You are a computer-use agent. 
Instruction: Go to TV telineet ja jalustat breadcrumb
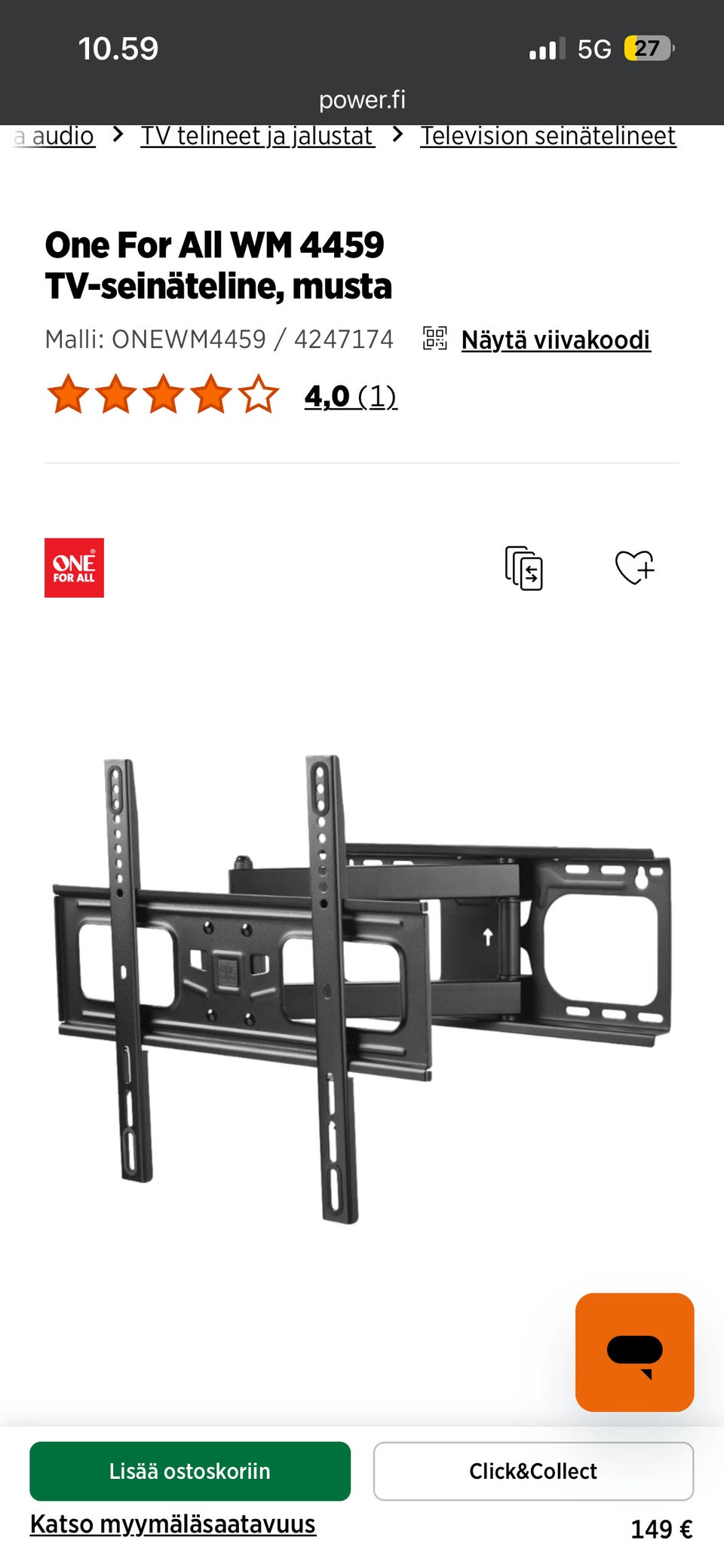point(257,136)
